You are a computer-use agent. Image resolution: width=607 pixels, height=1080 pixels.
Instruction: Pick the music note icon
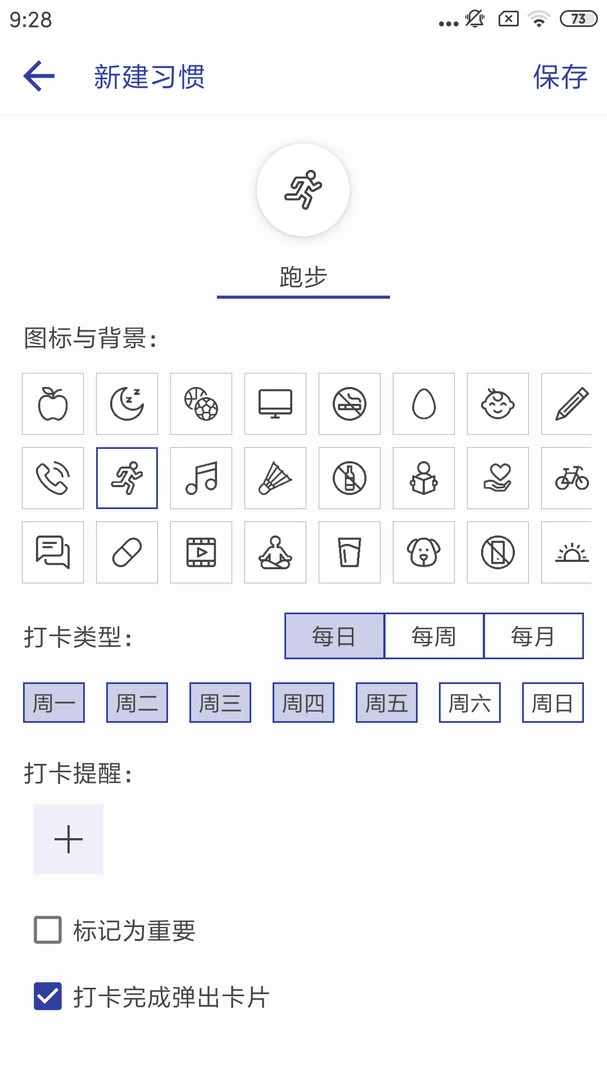tap(201, 478)
